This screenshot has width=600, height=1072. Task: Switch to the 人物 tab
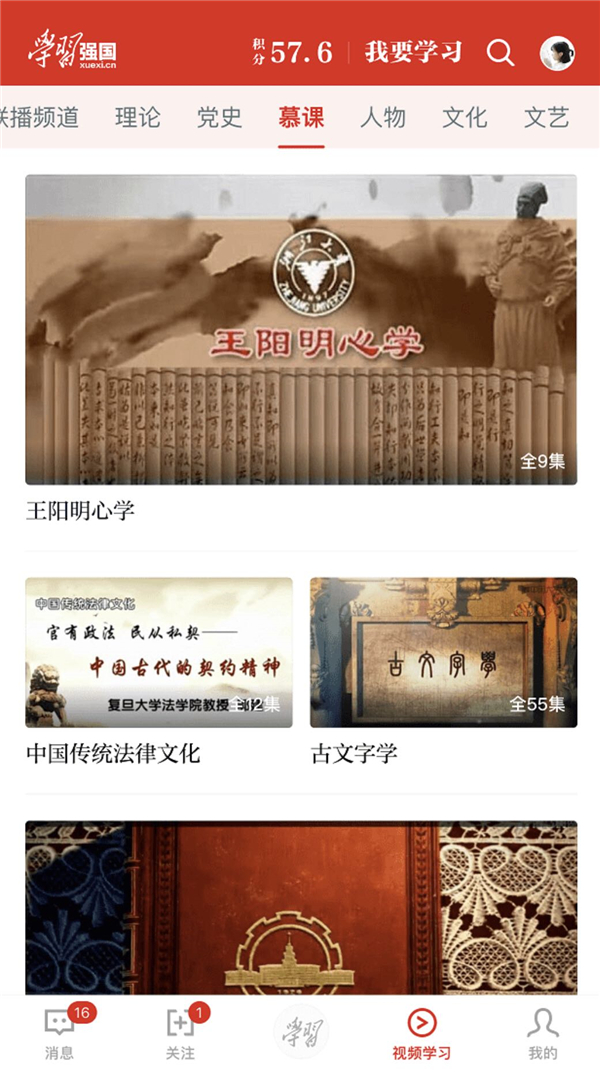(x=383, y=118)
